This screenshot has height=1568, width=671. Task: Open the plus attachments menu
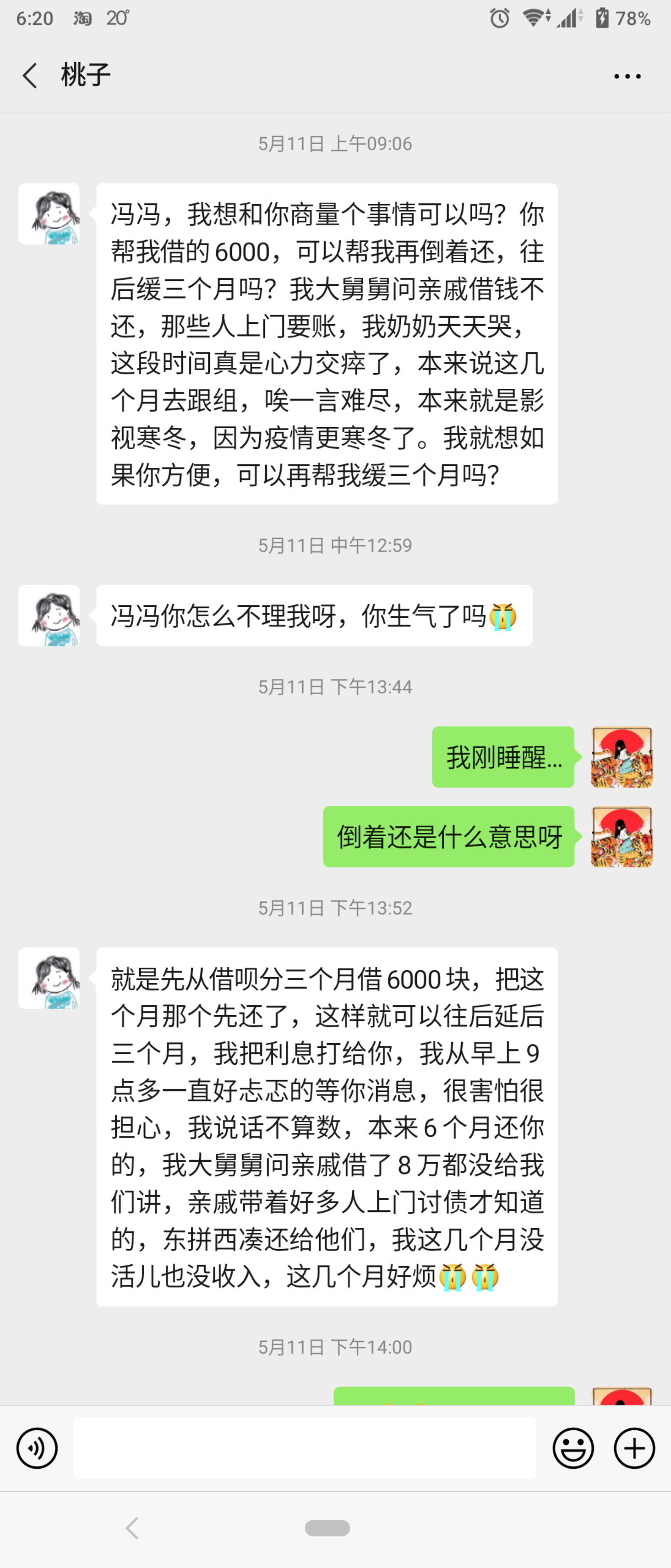[x=634, y=1448]
